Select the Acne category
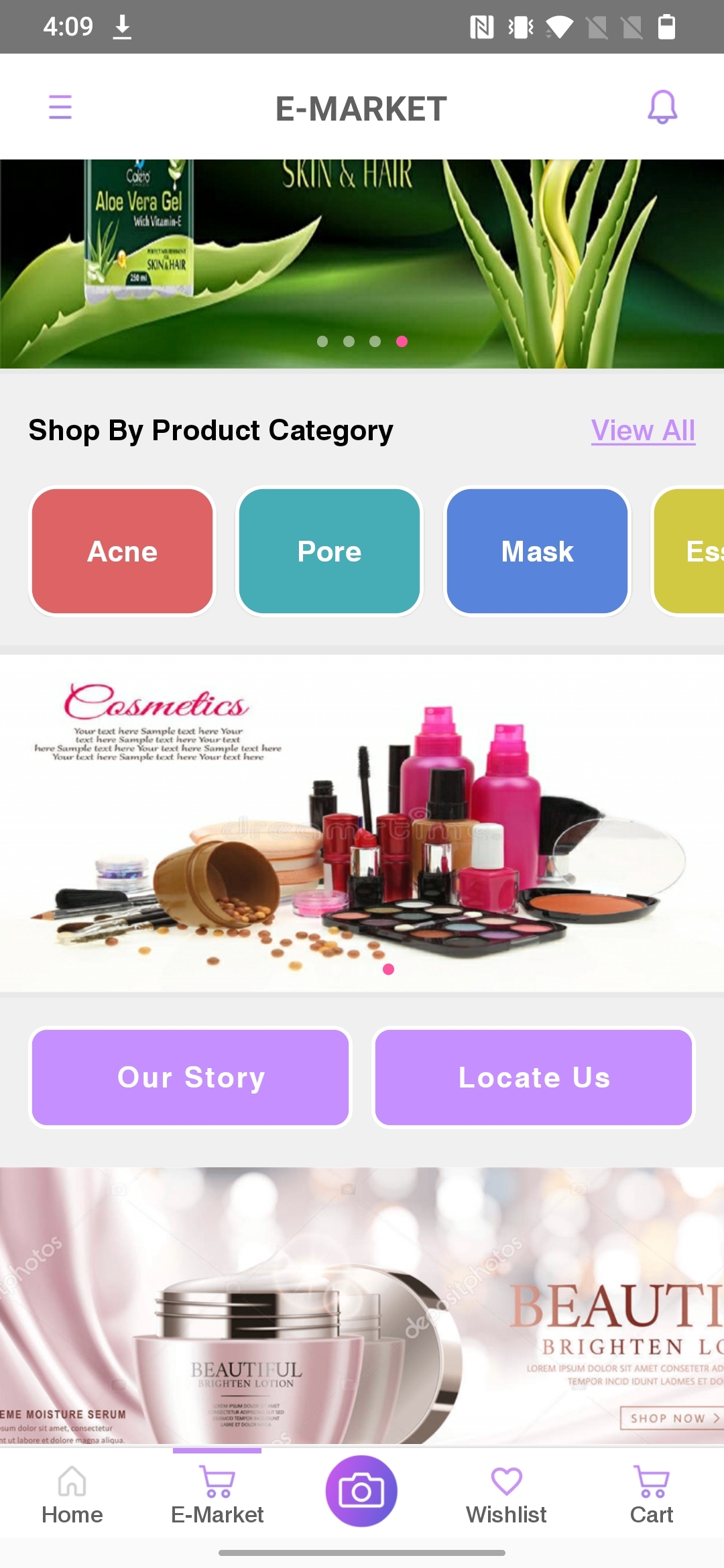The width and height of the screenshot is (724, 1568). pyautogui.click(x=122, y=551)
